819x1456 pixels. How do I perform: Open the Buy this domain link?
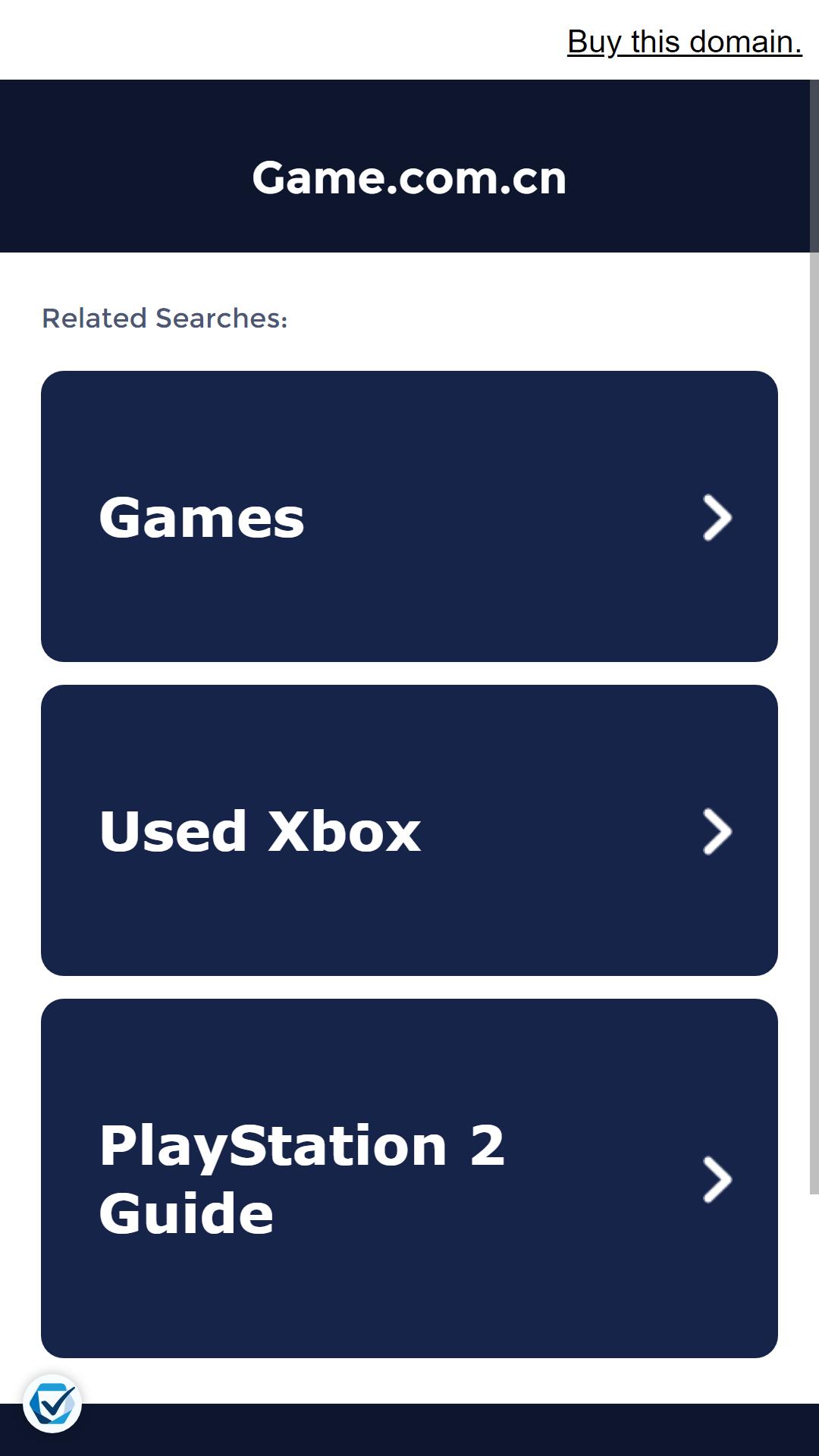[684, 42]
